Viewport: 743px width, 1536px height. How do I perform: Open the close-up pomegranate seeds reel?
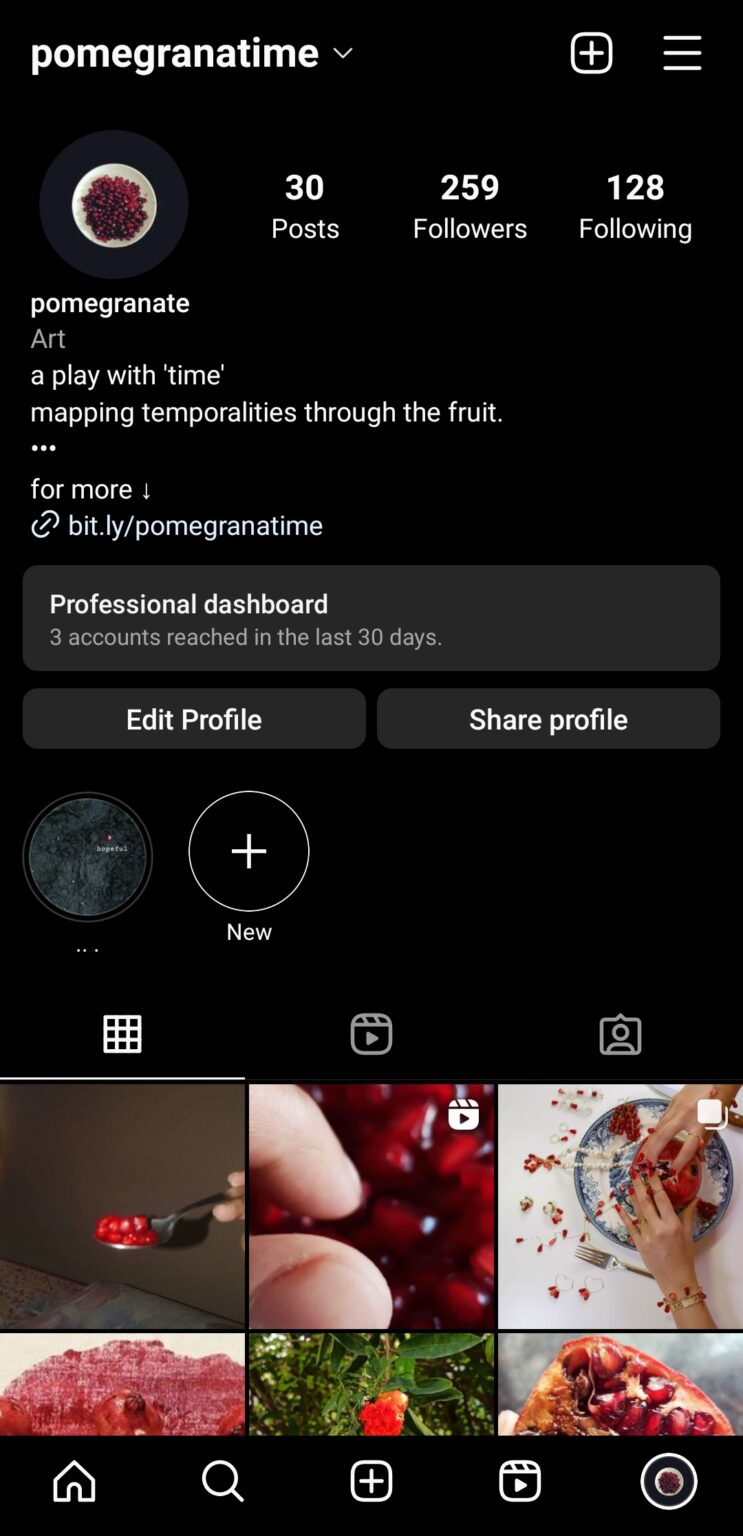pos(371,1206)
